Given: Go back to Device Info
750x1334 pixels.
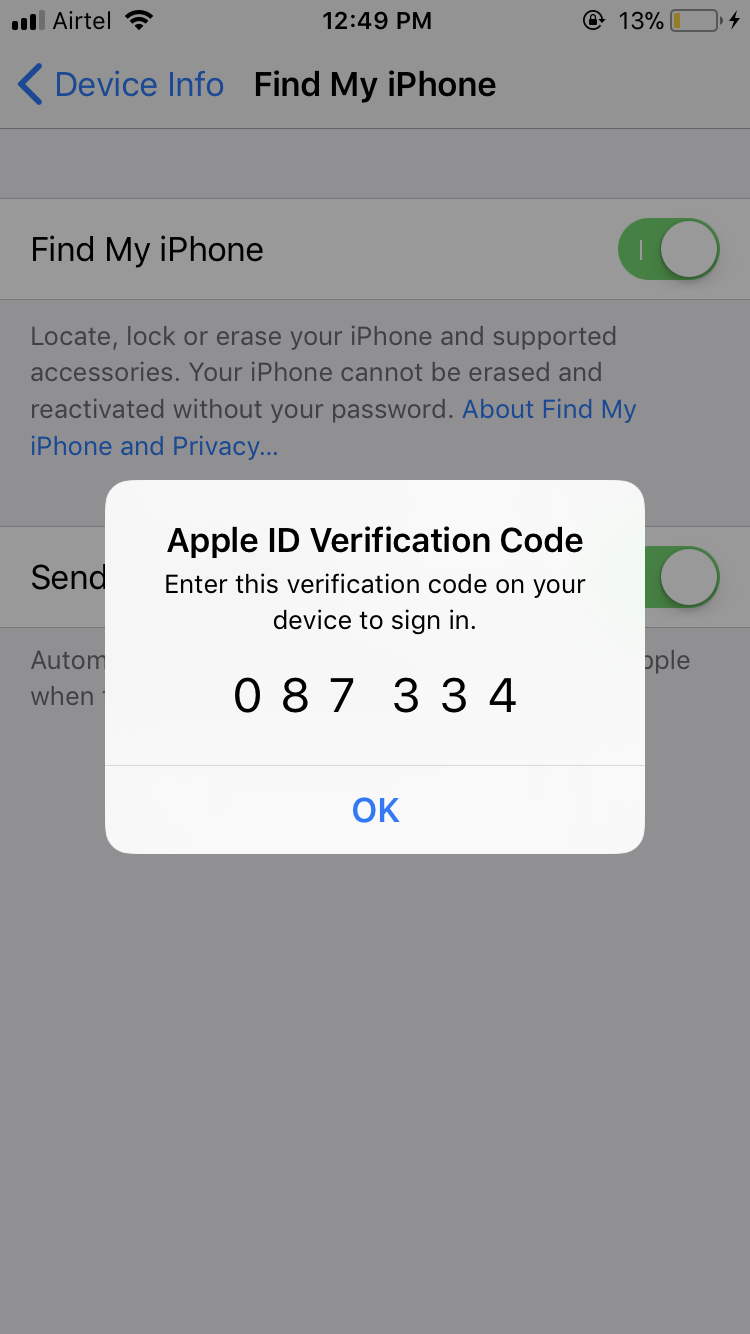Looking at the screenshot, I should [x=121, y=85].
